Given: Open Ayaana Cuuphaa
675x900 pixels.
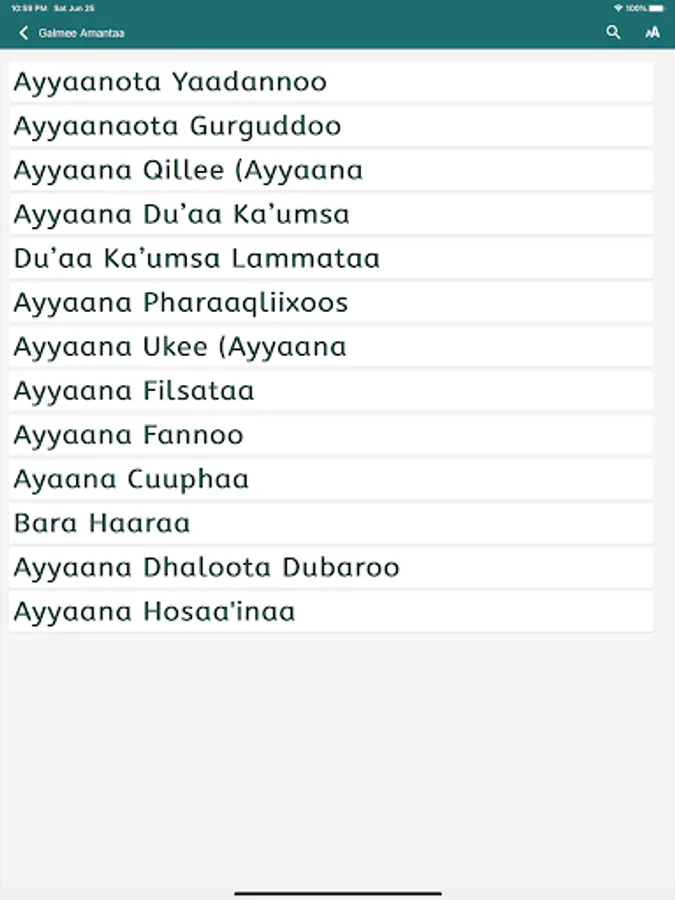Looking at the screenshot, I should (x=331, y=479).
